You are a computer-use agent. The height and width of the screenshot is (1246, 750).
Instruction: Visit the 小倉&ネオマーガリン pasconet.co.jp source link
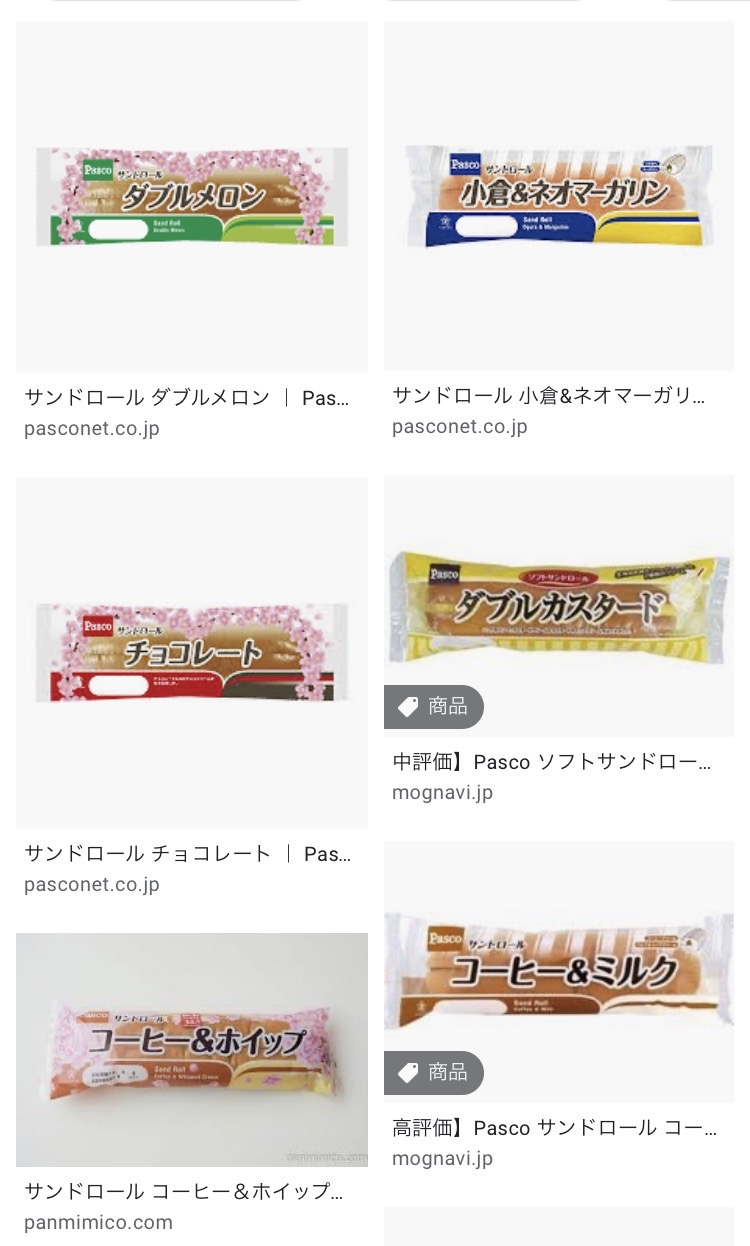pyautogui.click(x=549, y=395)
